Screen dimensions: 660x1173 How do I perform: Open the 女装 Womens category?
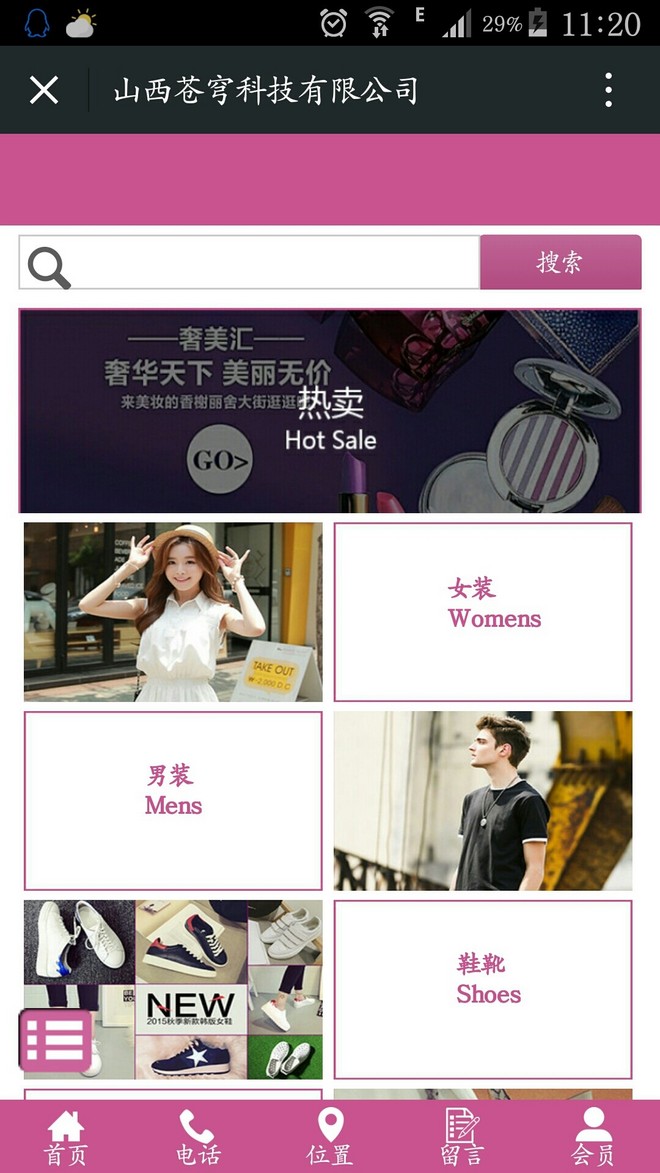(483, 611)
